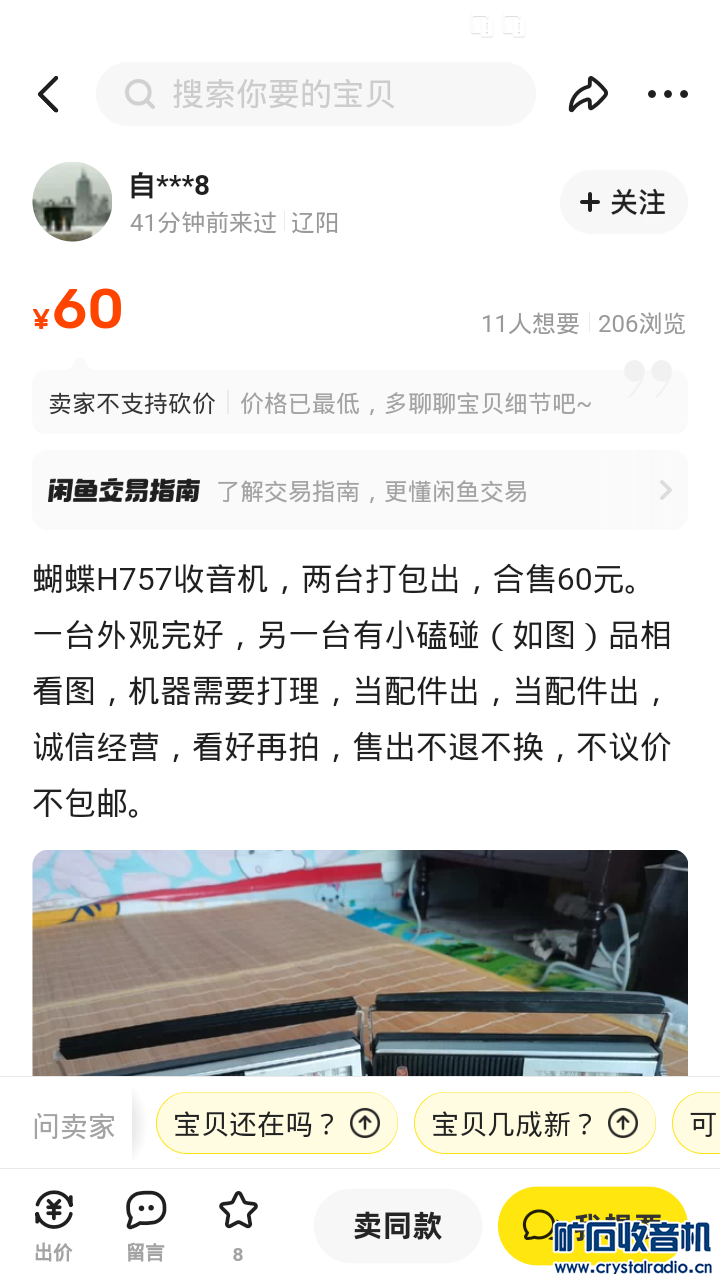Image resolution: width=720 pixels, height=1280 pixels.
Task: Make an offer with 出价
Action: tap(53, 1226)
